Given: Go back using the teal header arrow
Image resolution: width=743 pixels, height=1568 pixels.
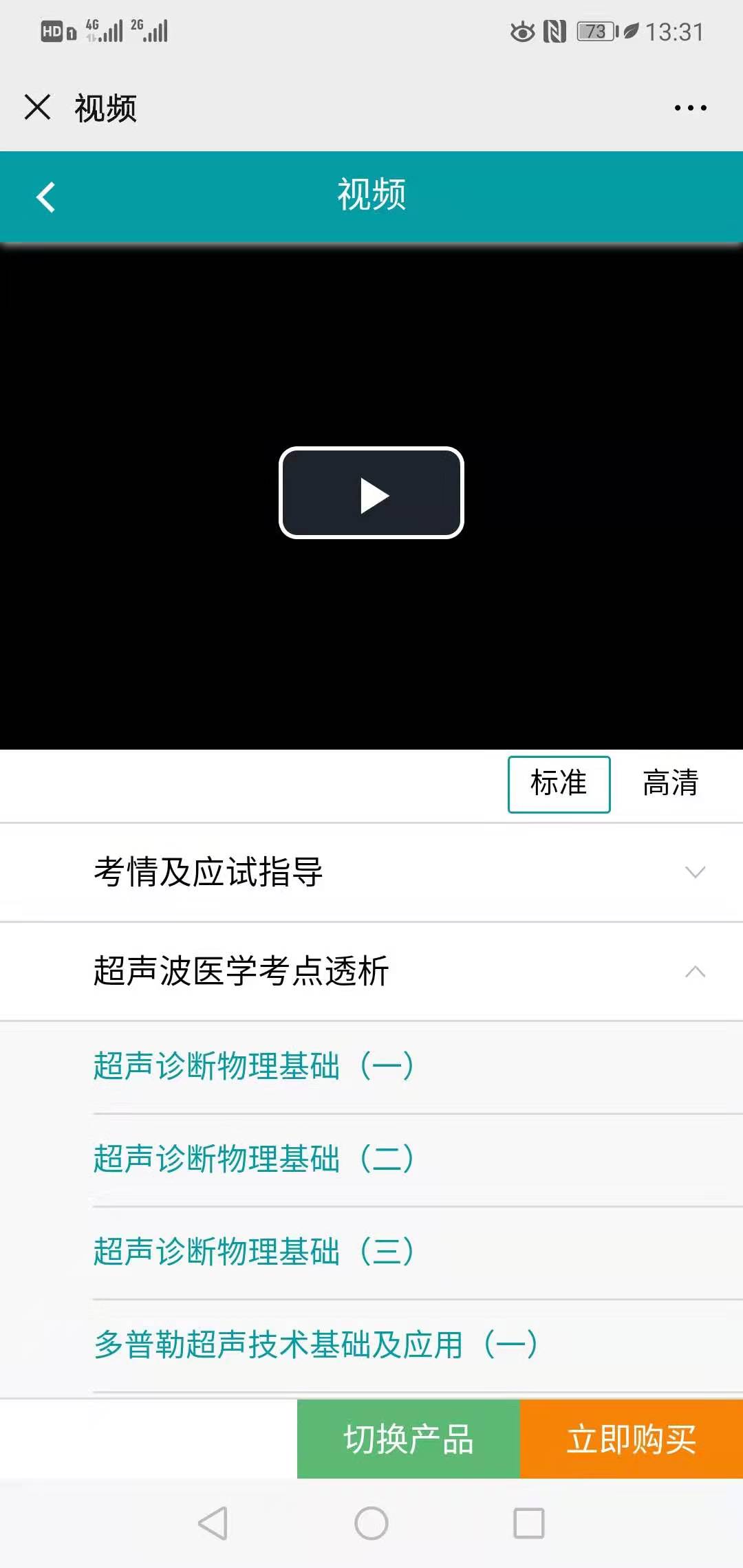Looking at the screenshot, I should [x=46, y=197].
